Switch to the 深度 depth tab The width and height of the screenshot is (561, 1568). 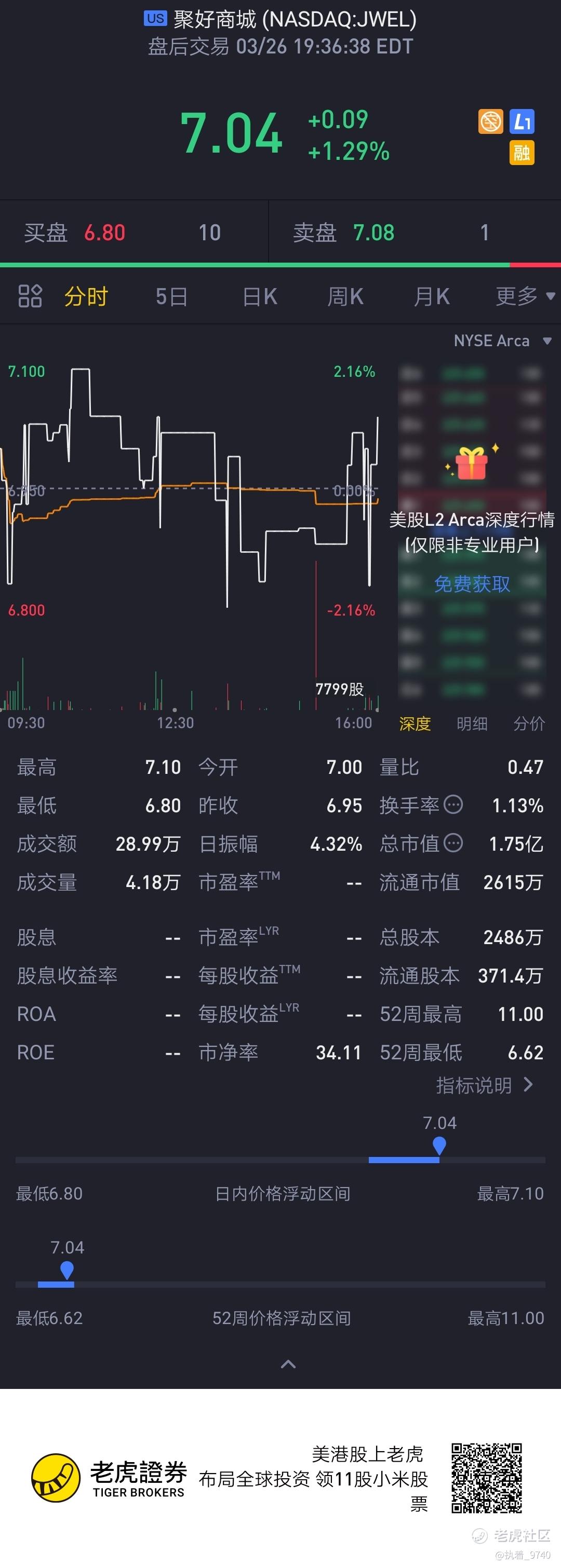click(415, 724)
